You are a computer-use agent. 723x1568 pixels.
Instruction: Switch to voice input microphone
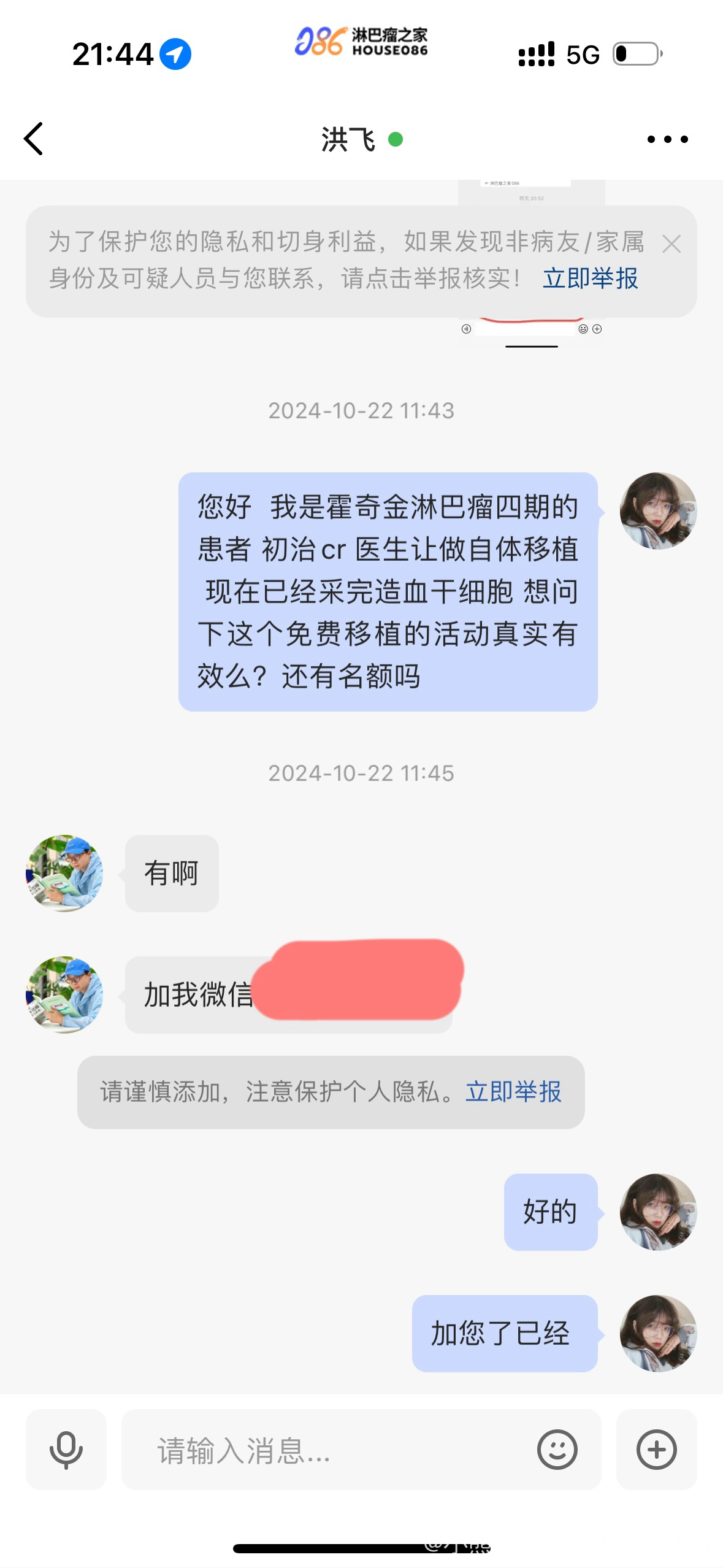[66, 1450]
